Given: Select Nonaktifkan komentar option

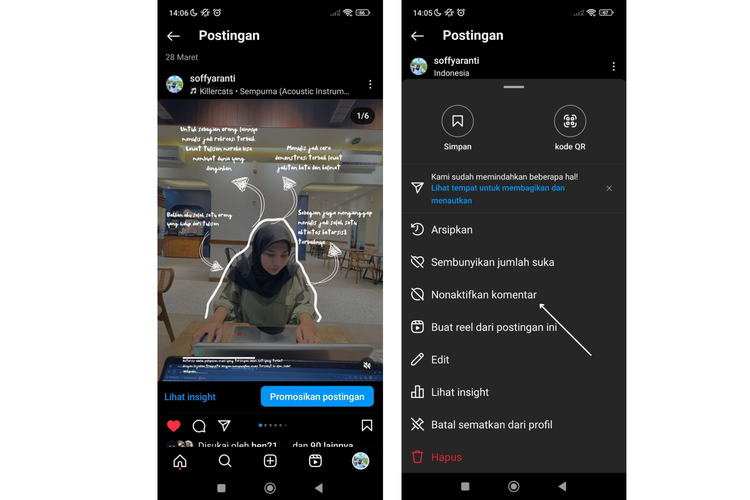Looking at the screenshot, I should (x=483, y=295).
